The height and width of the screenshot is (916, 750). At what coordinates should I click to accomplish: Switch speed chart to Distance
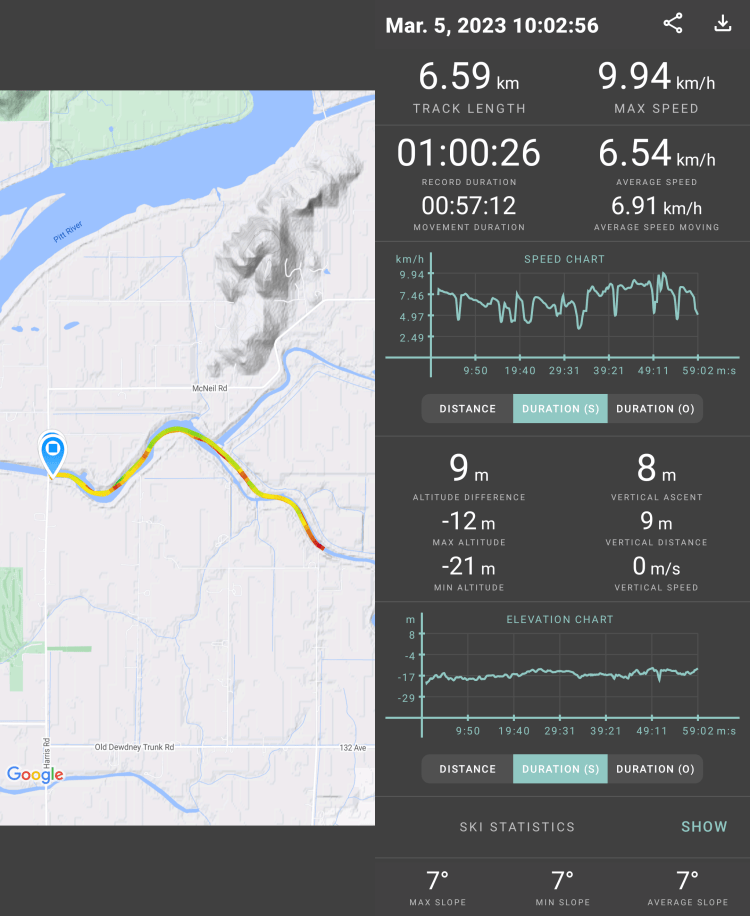point(467,409)
